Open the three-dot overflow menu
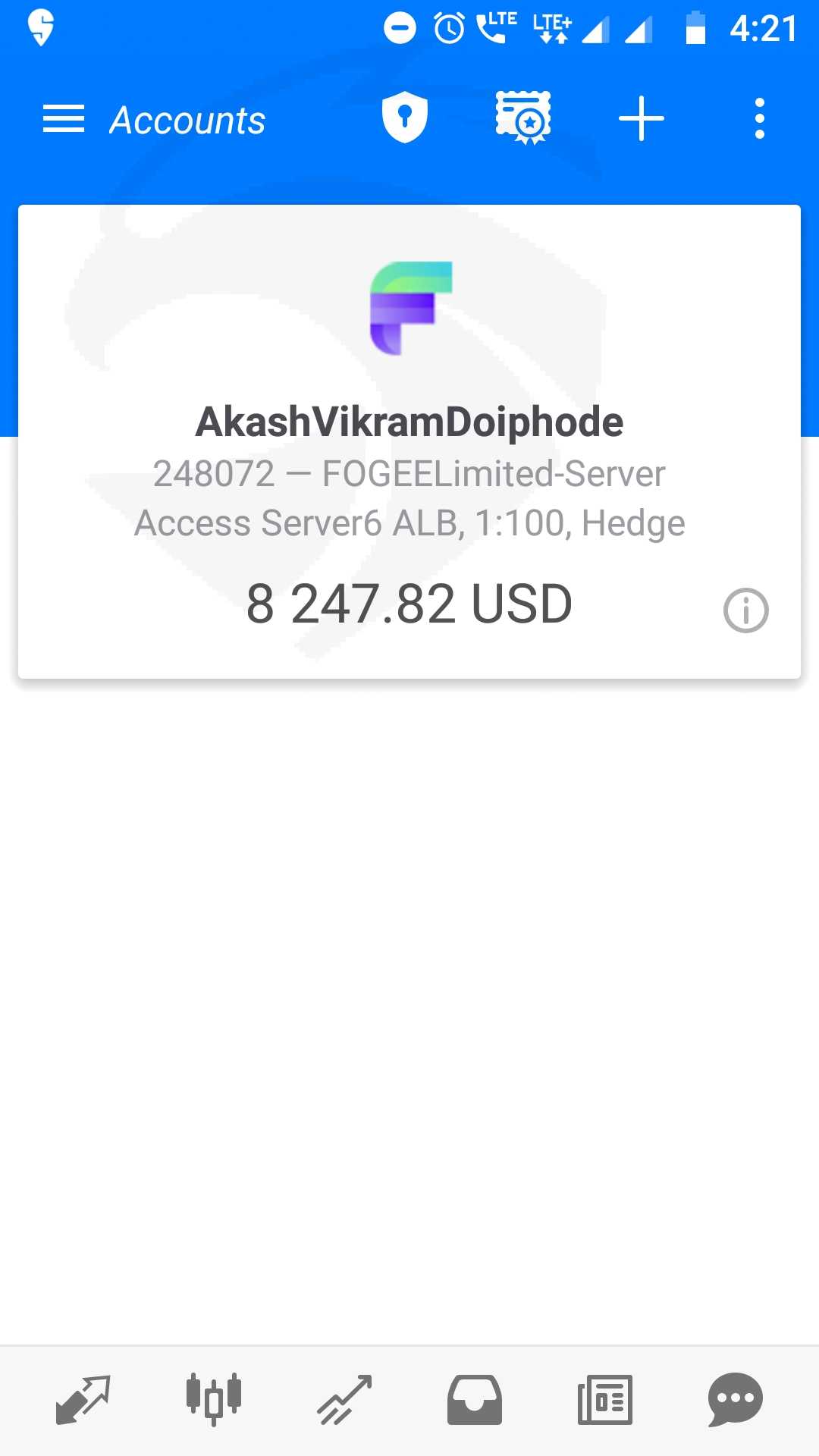 (x=760, y=118)
